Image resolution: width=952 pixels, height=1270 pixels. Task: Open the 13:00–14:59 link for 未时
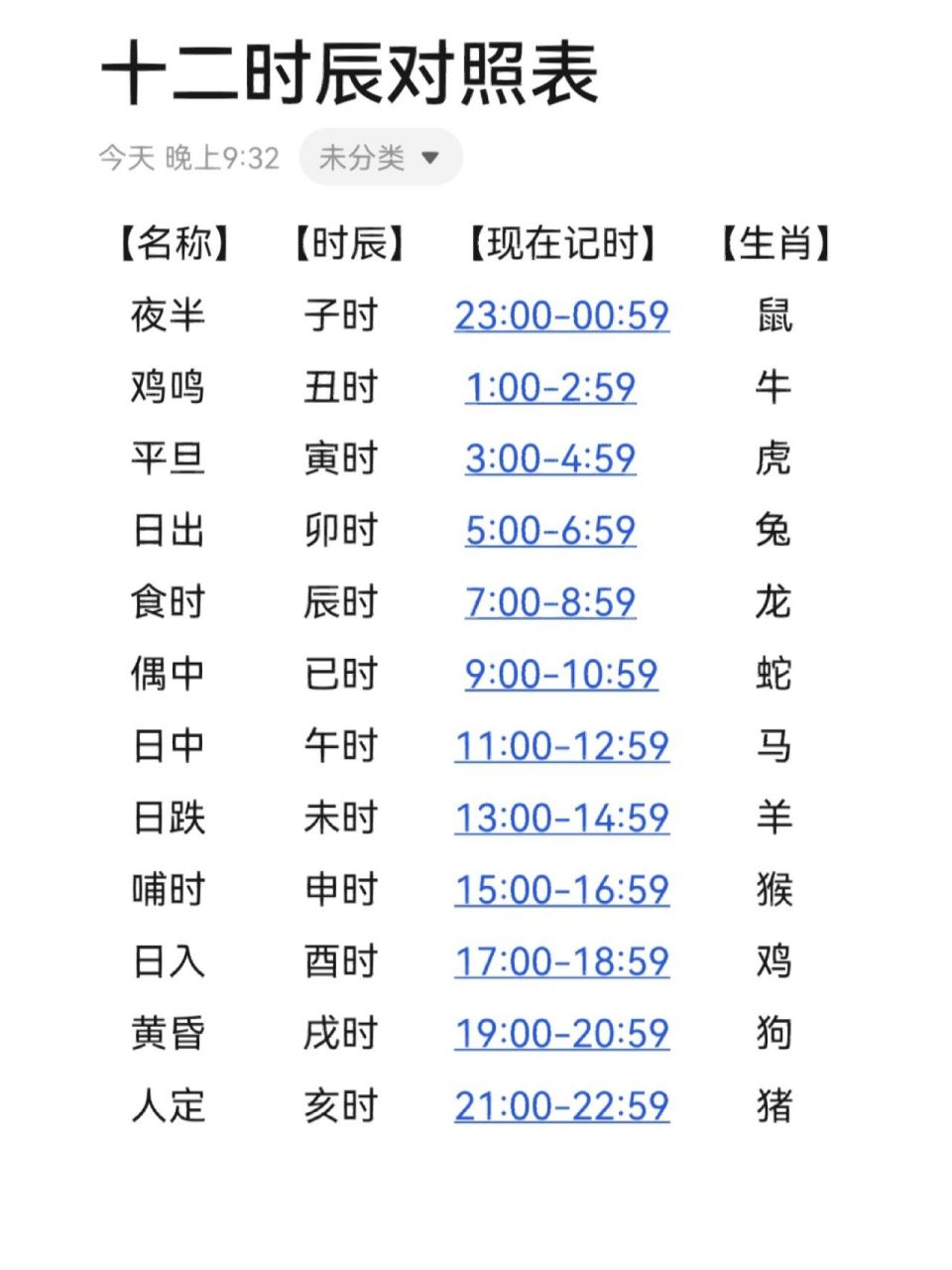click(x=561, y=818)
